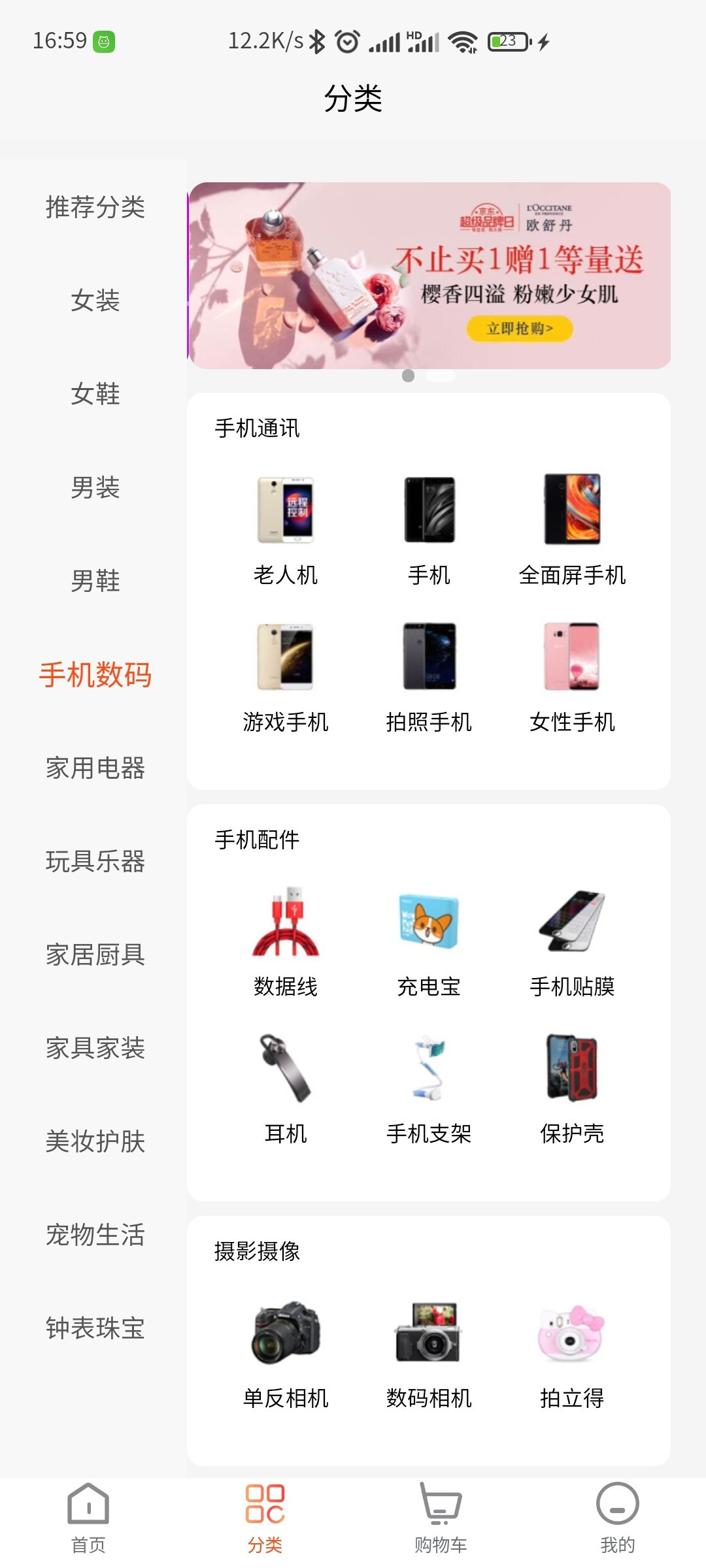The width and height of the screenshot is (706, 1568).
Task: Open the 购物车 cart tab
Action: [439, 1516]
